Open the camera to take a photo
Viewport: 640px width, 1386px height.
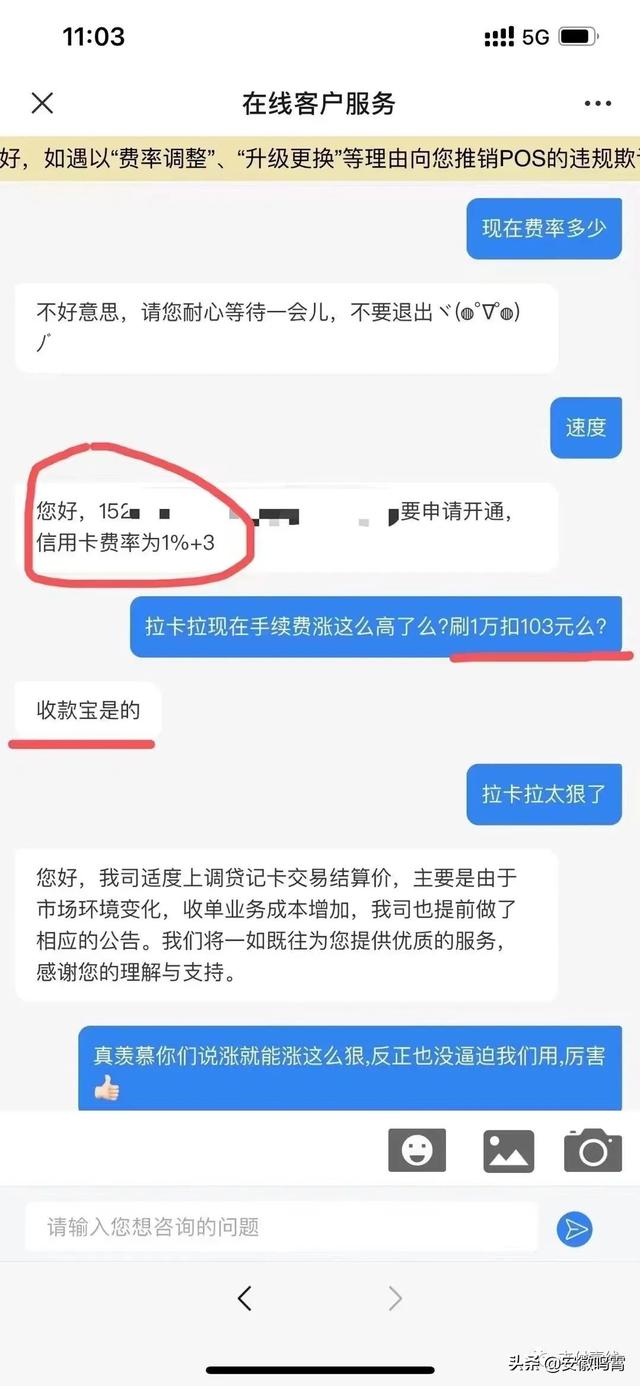[593, 1150]
